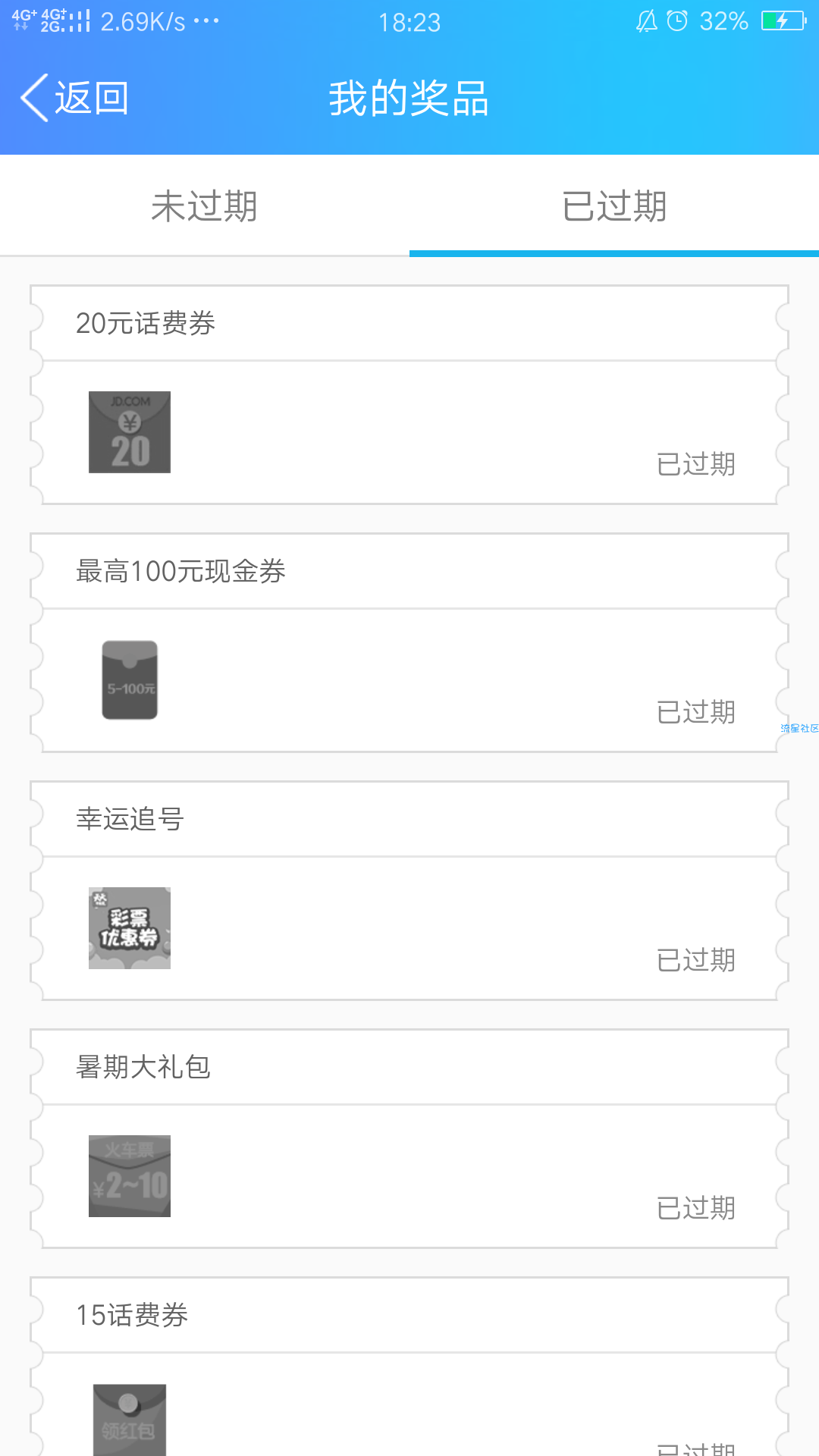Viewport: 819px width, 1456px height.
Task: Open the 最高100元现金券 prize card
Action: click(x=409, y=643)
